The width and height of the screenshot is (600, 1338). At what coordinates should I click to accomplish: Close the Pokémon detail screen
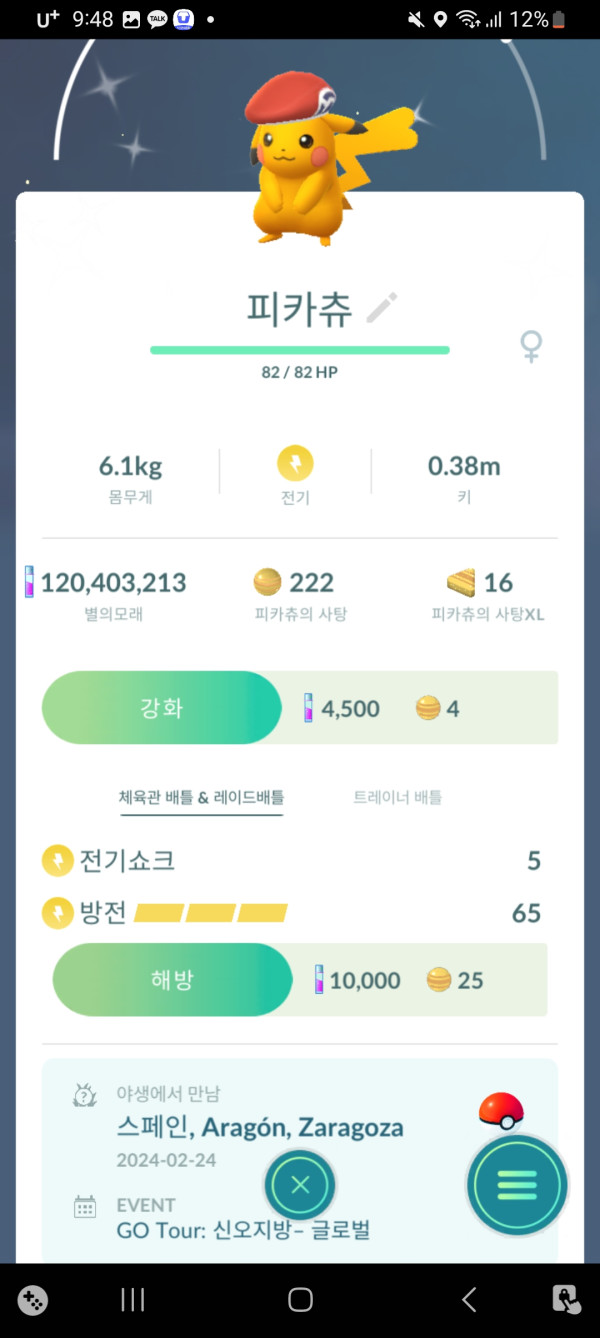[300, 1186]
